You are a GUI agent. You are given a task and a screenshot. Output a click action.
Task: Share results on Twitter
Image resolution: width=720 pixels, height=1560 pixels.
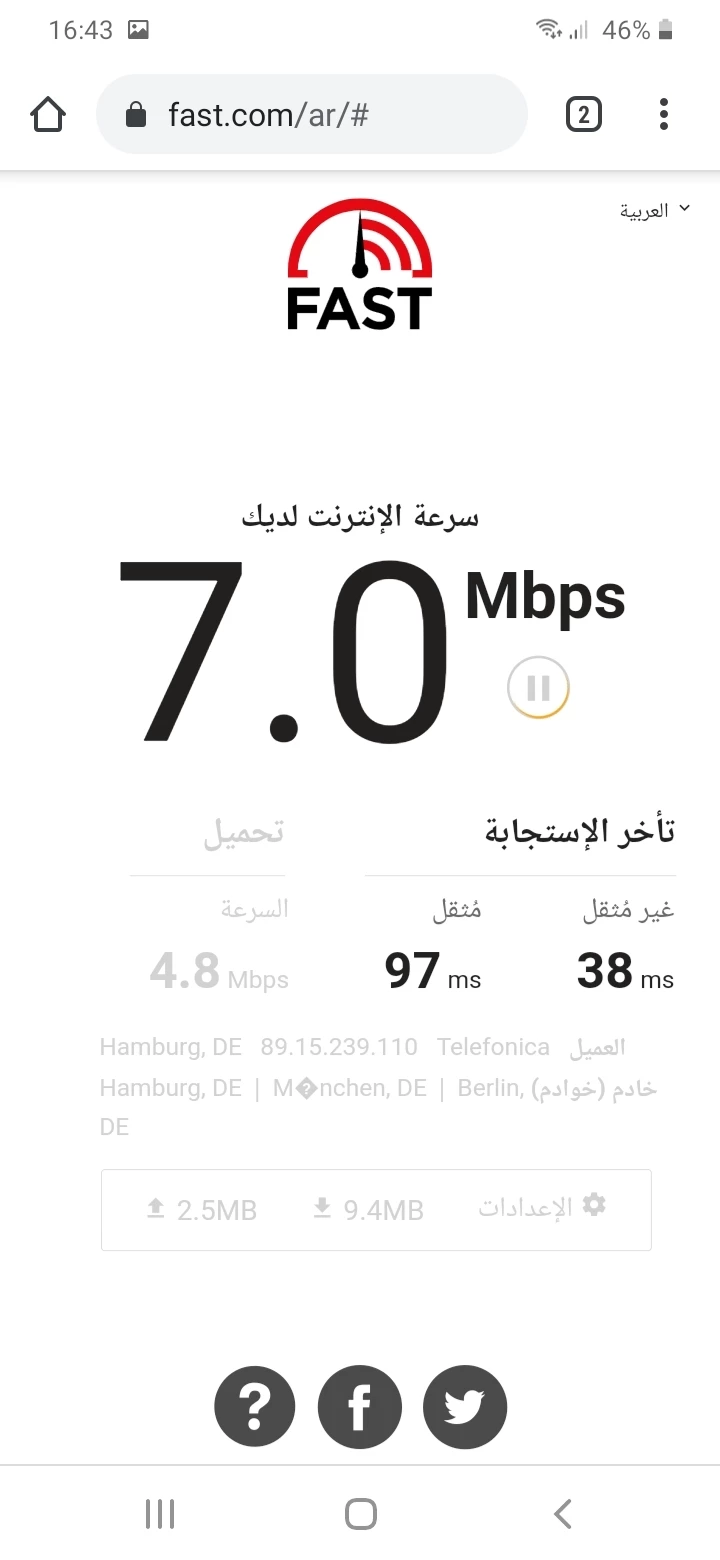click(465, 1407)
